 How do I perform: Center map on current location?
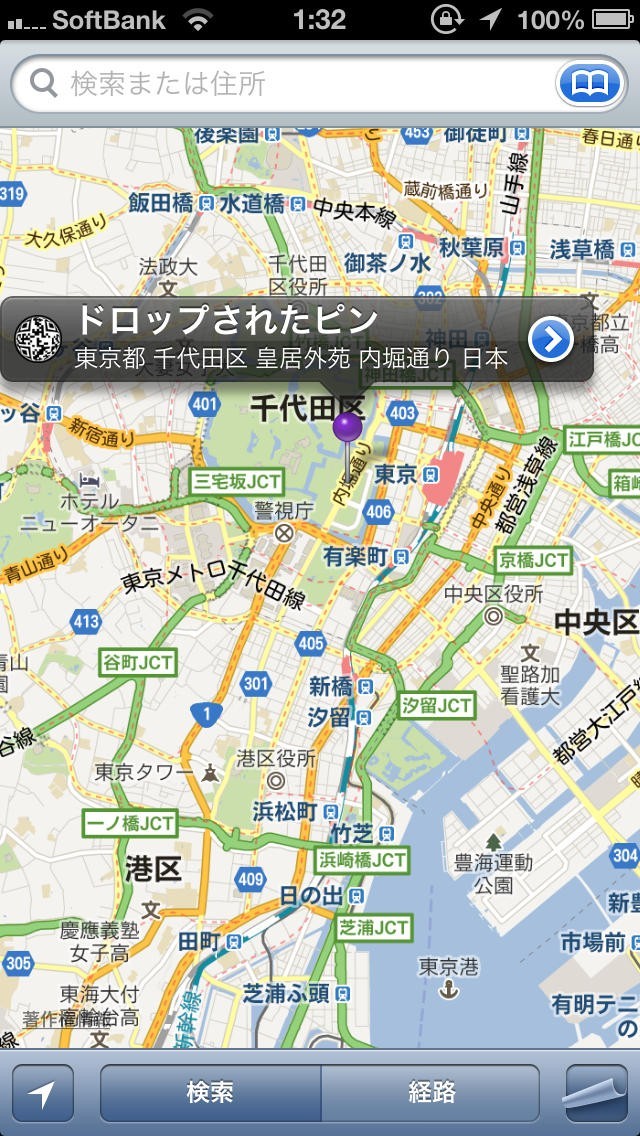(43, 1093)
